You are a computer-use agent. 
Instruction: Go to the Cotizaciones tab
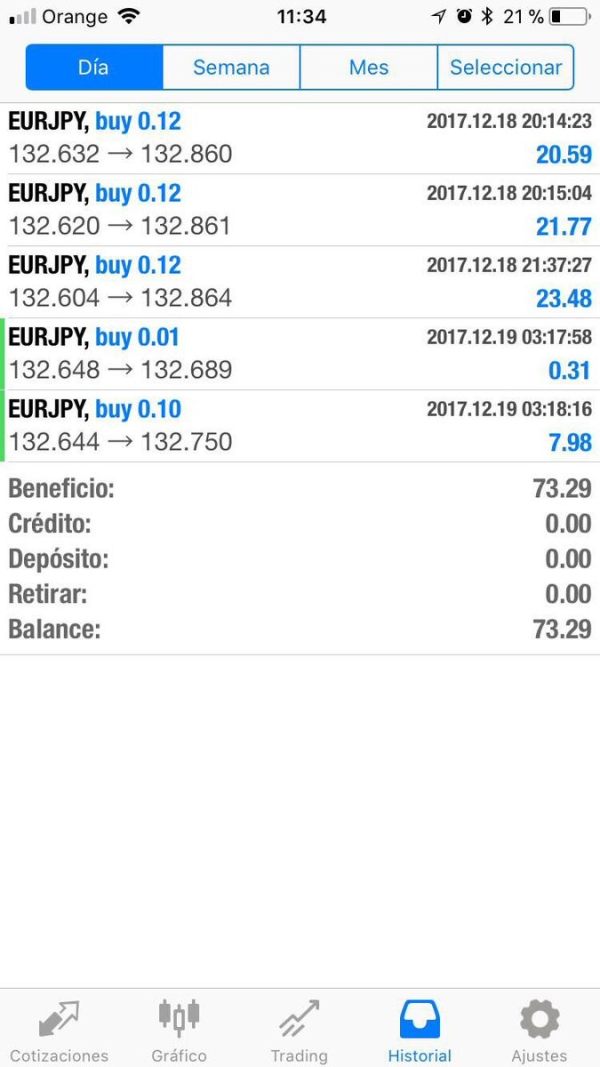59,1030
